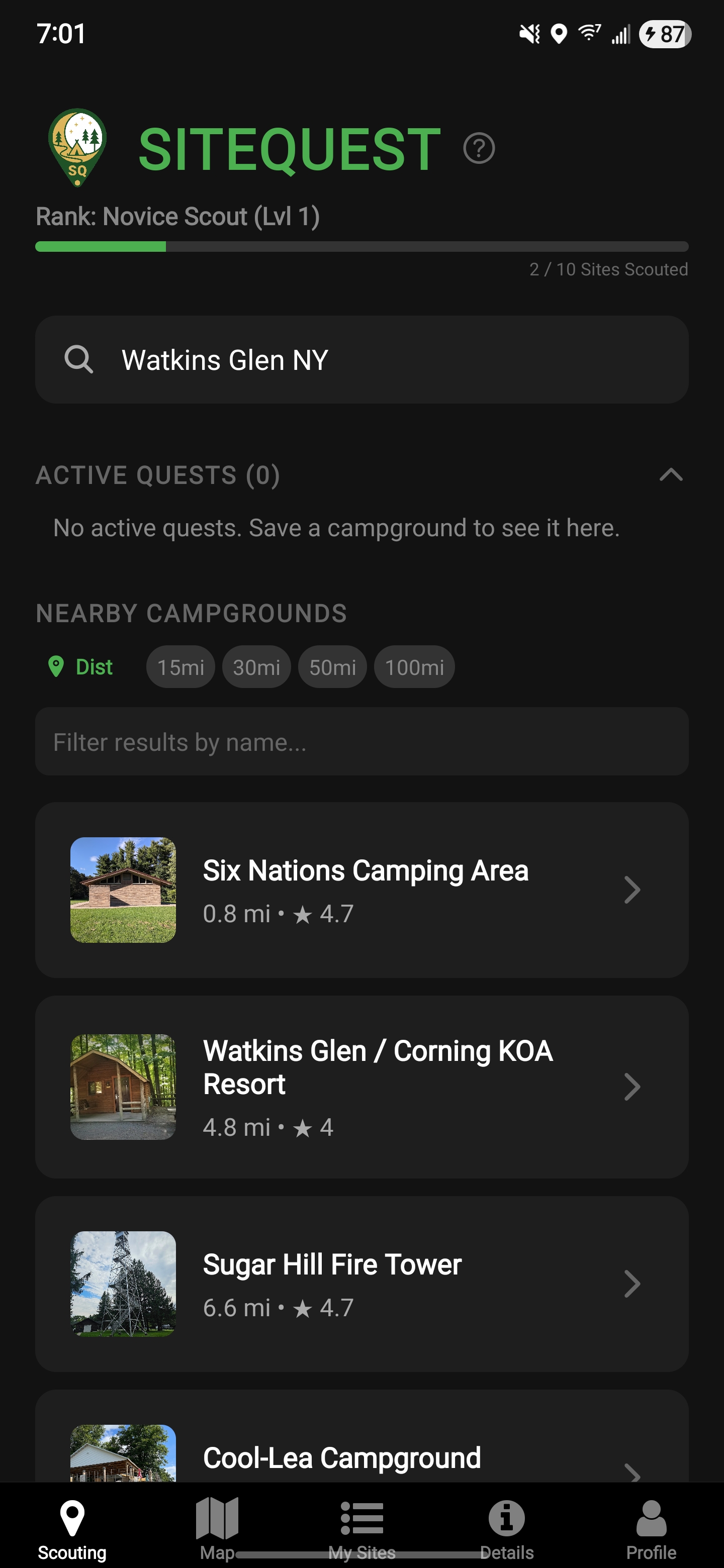Click the Filter results by name field

click(361, 742)
